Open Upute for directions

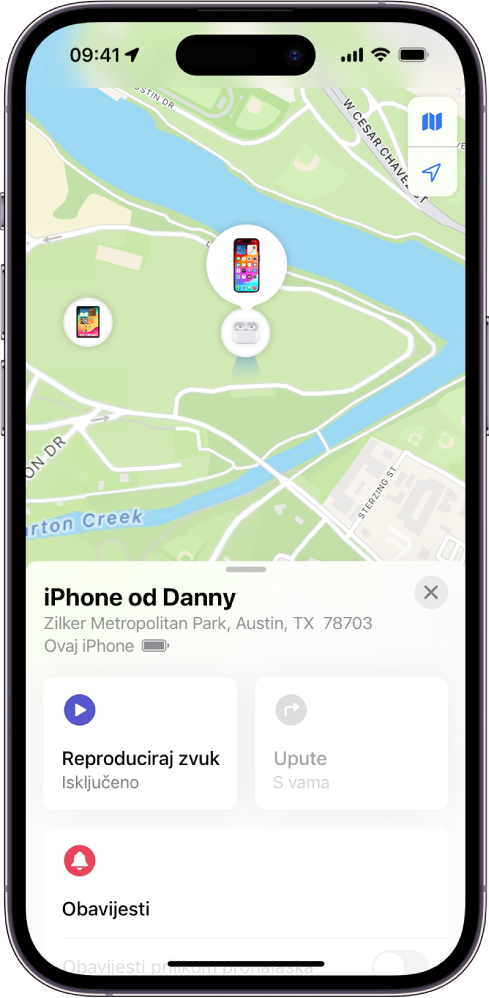pyautogui.click(x=351, y=743)
